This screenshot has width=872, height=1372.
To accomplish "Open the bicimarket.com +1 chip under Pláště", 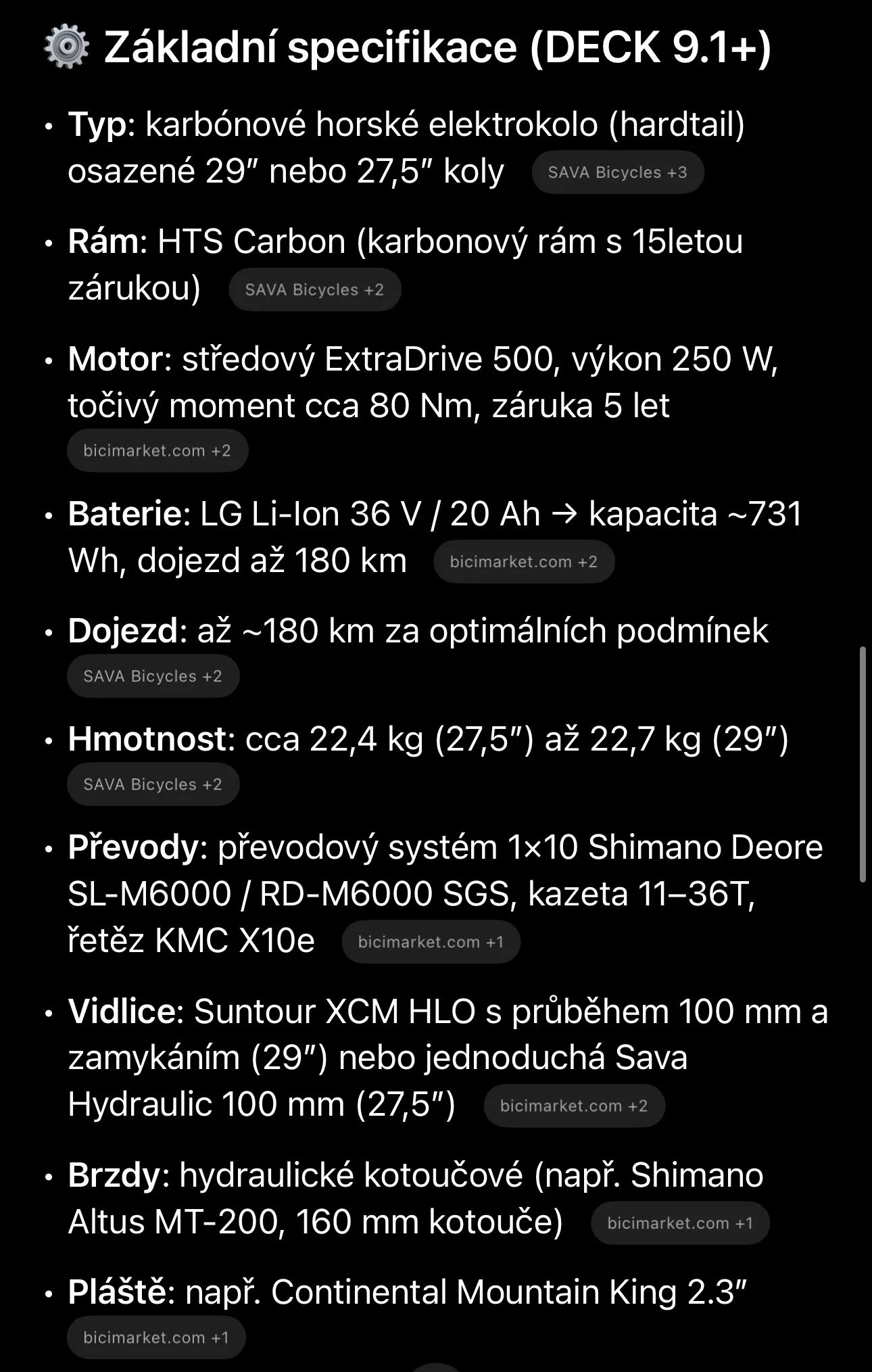I will (x=156, y=1338).
